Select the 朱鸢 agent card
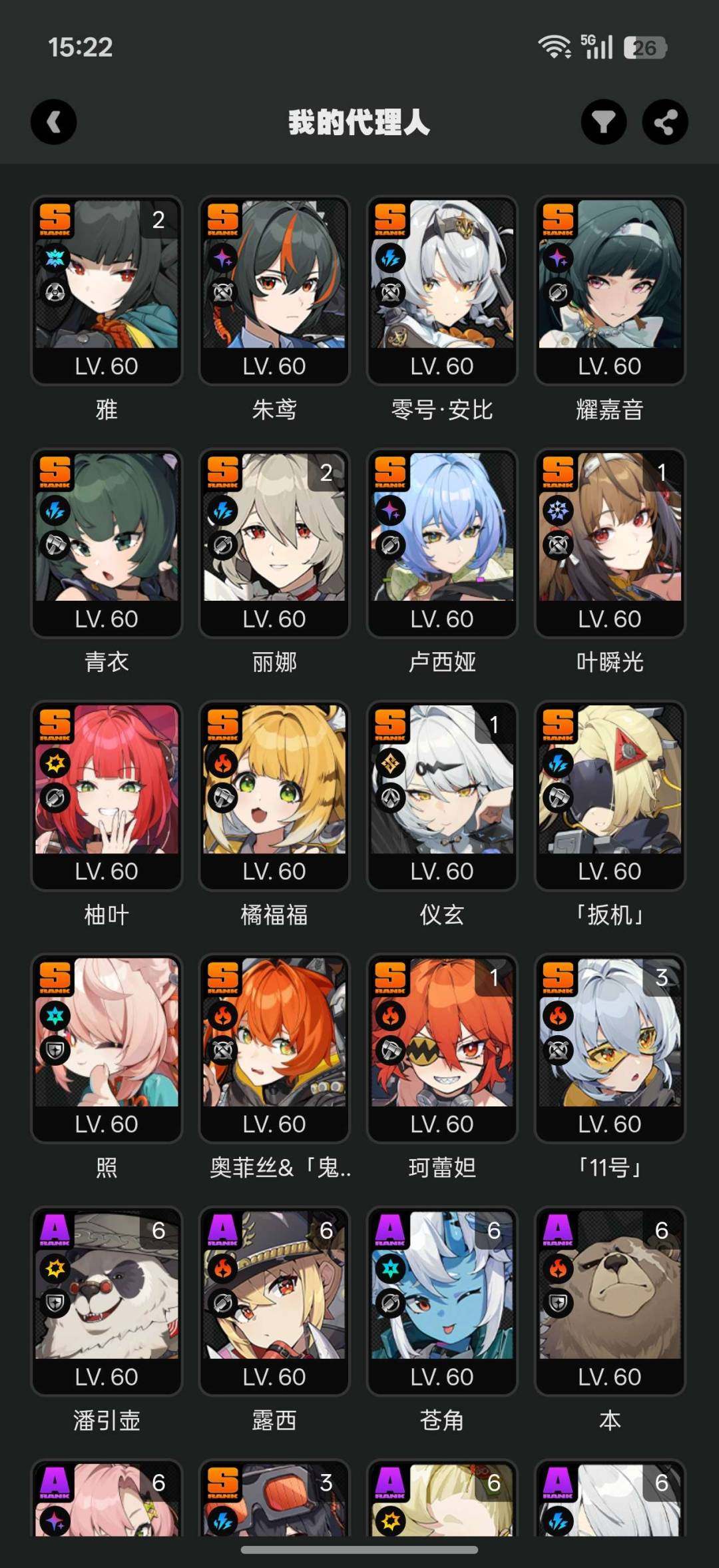 coord(274,290)
